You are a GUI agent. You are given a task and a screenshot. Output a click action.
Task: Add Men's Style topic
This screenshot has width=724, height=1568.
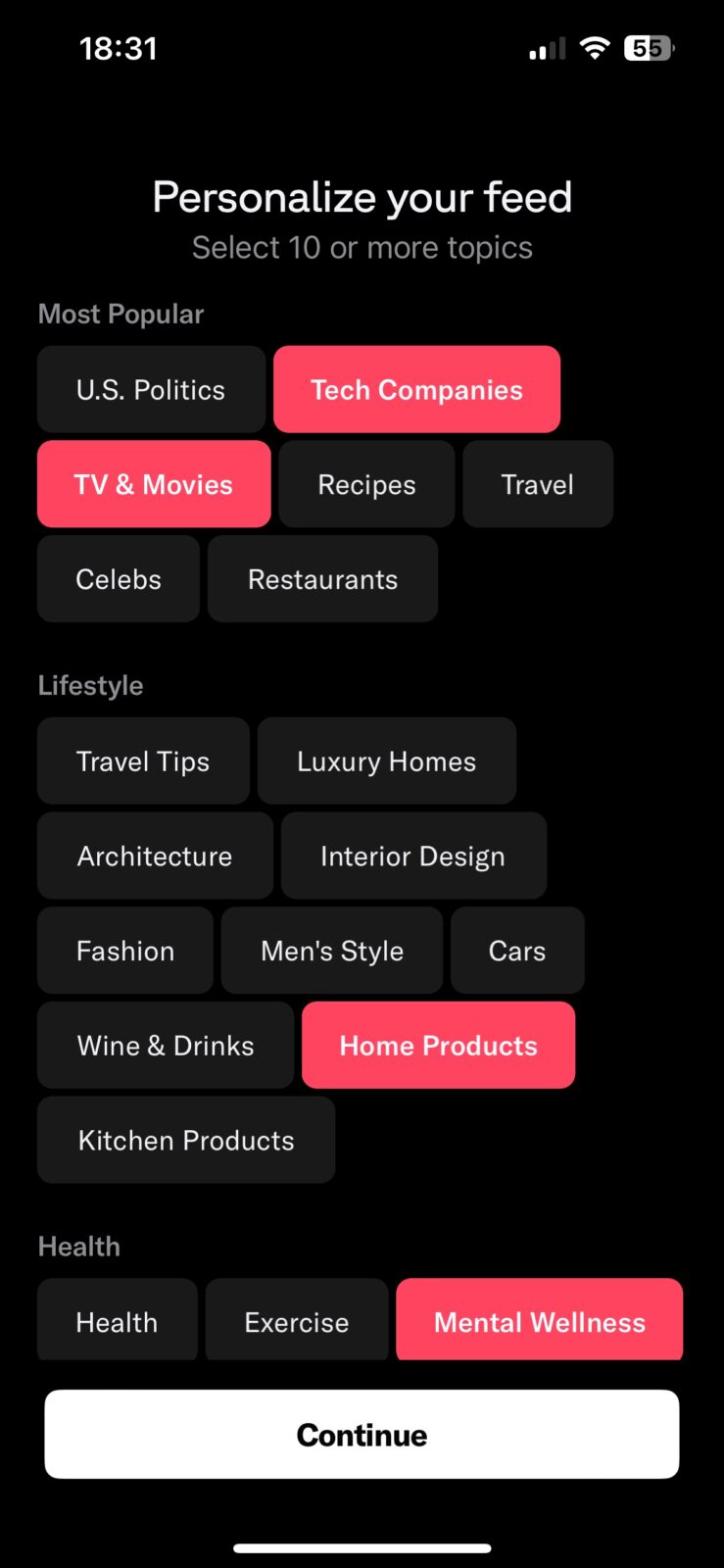[332, 951]
